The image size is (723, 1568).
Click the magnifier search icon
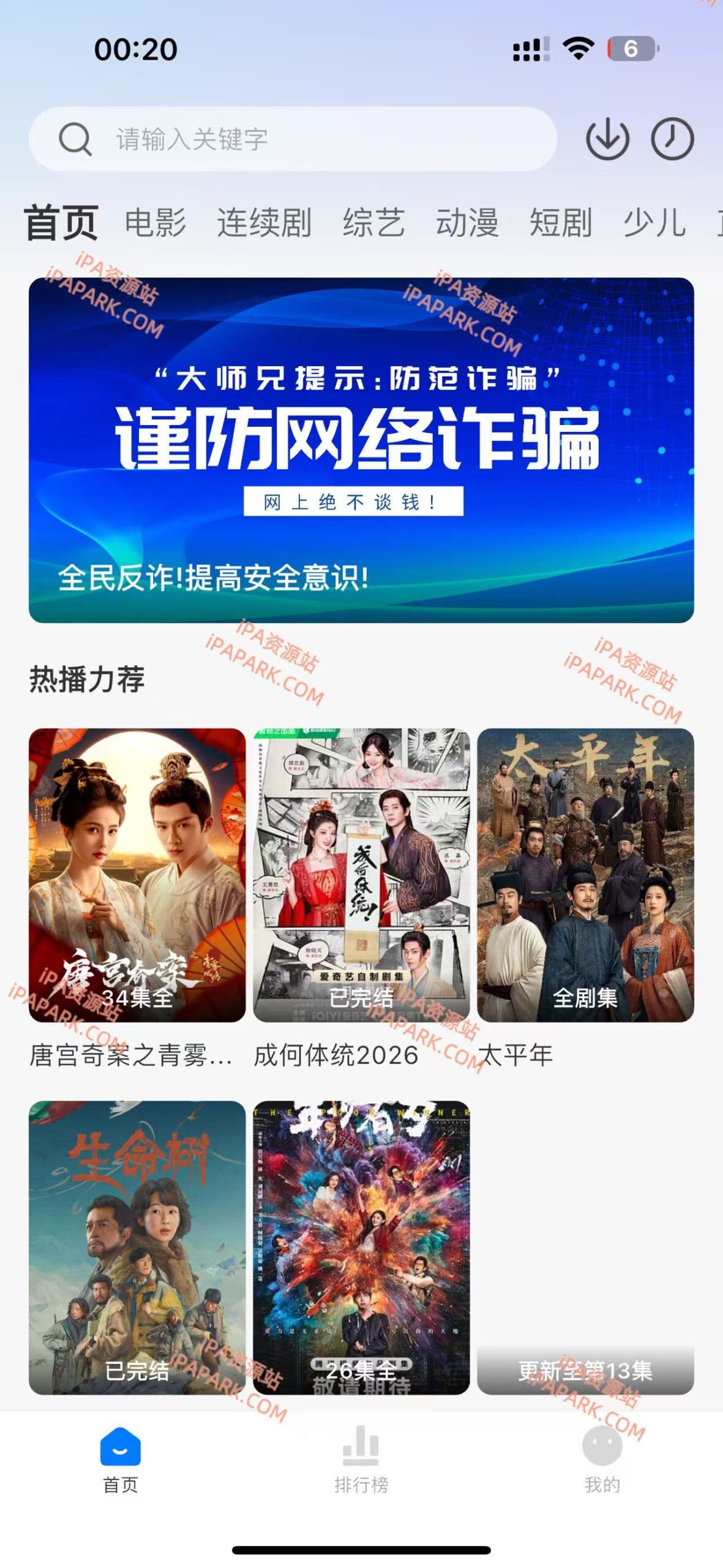coord(75,139)
